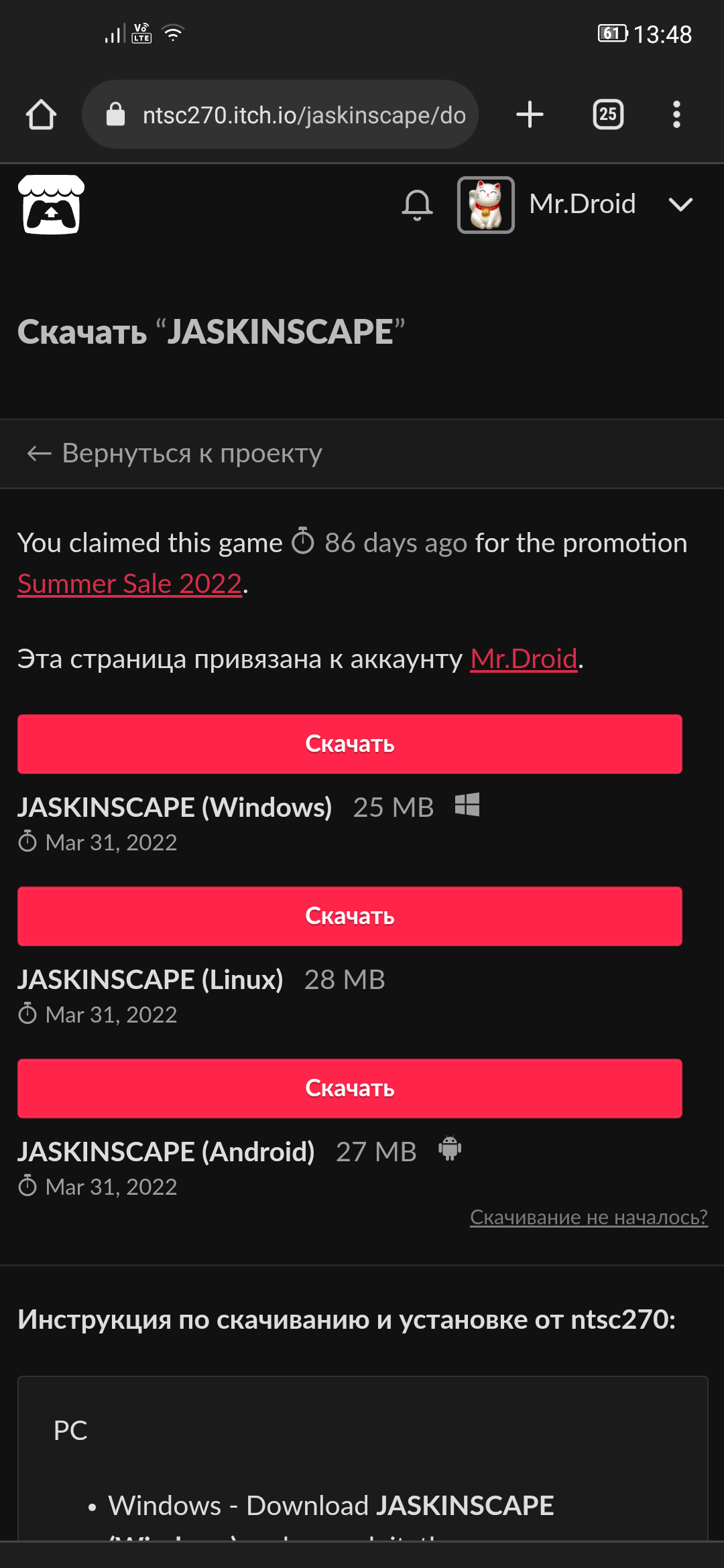
Task: Open the itch.io home logo
Action: (x=51, y=204)
